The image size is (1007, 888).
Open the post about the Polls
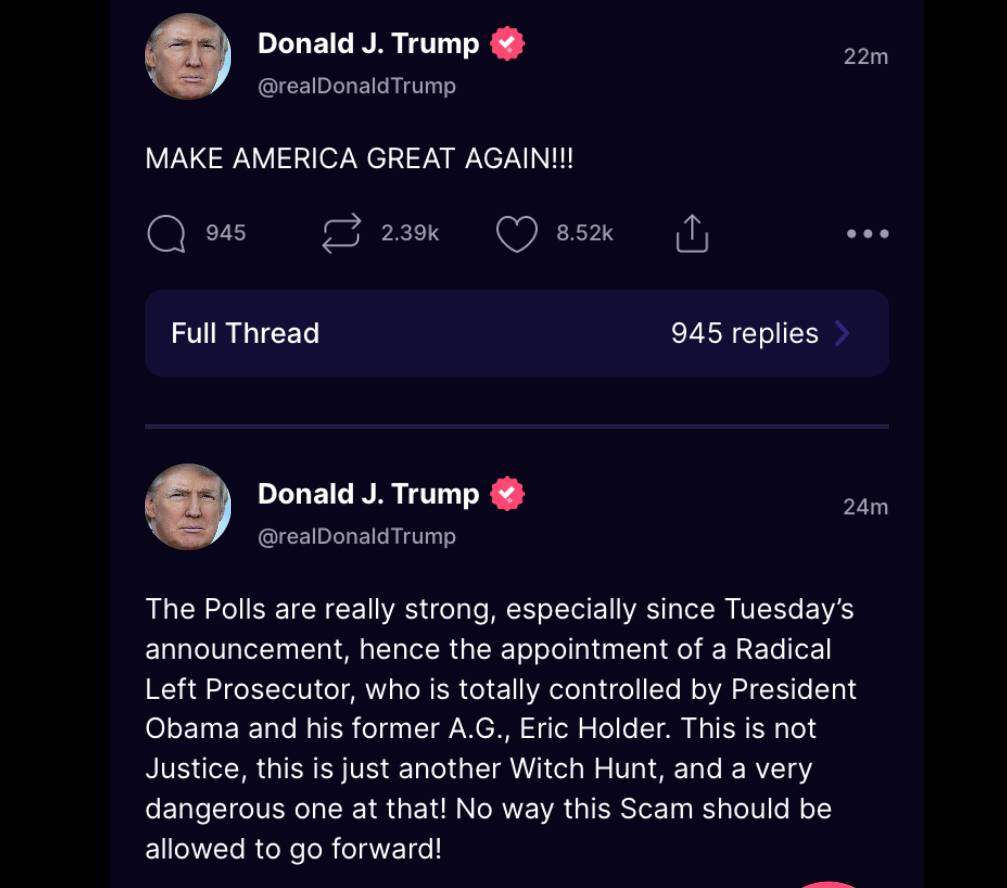(500, 728)
